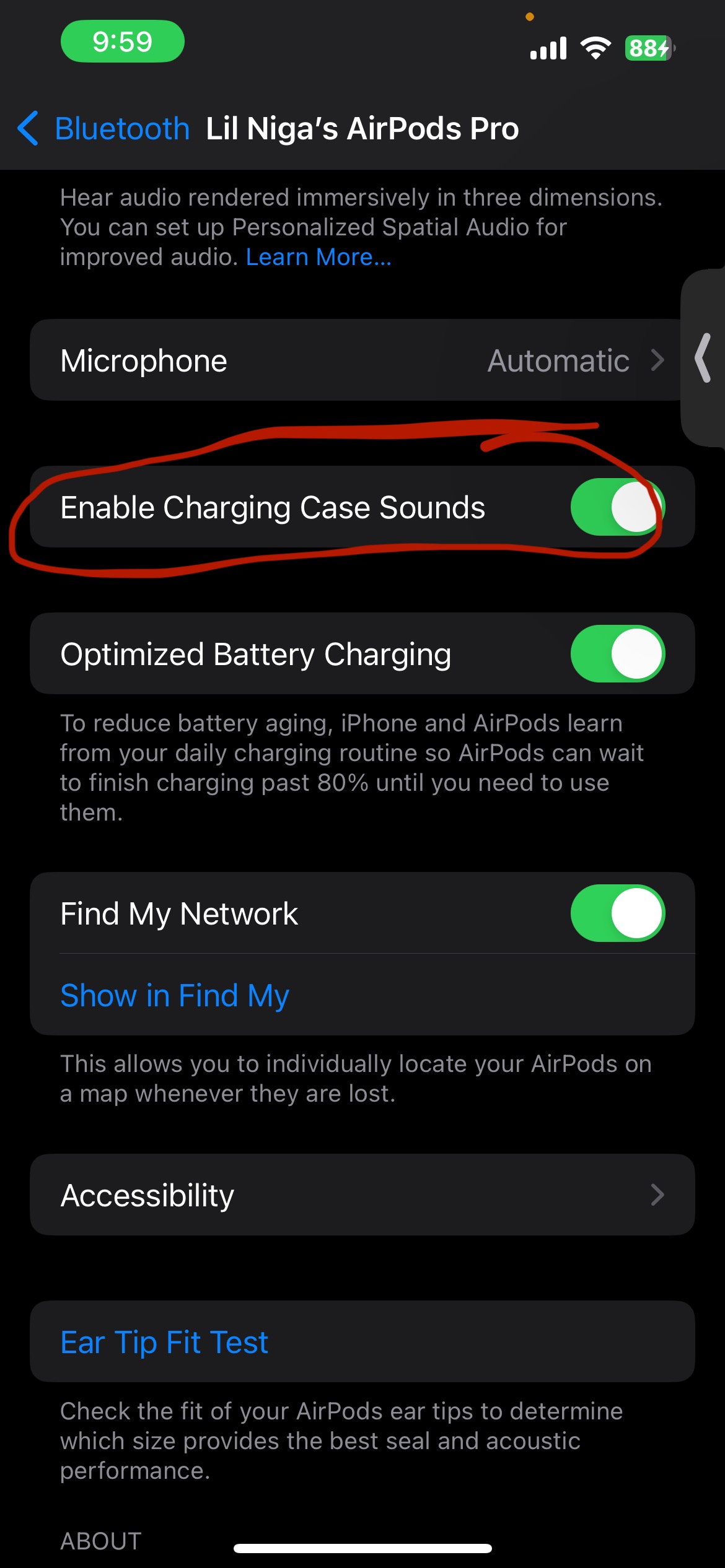The image size is (725, 1568).
Task: Open Accessibility options
Action: [x=362, y=1195]
